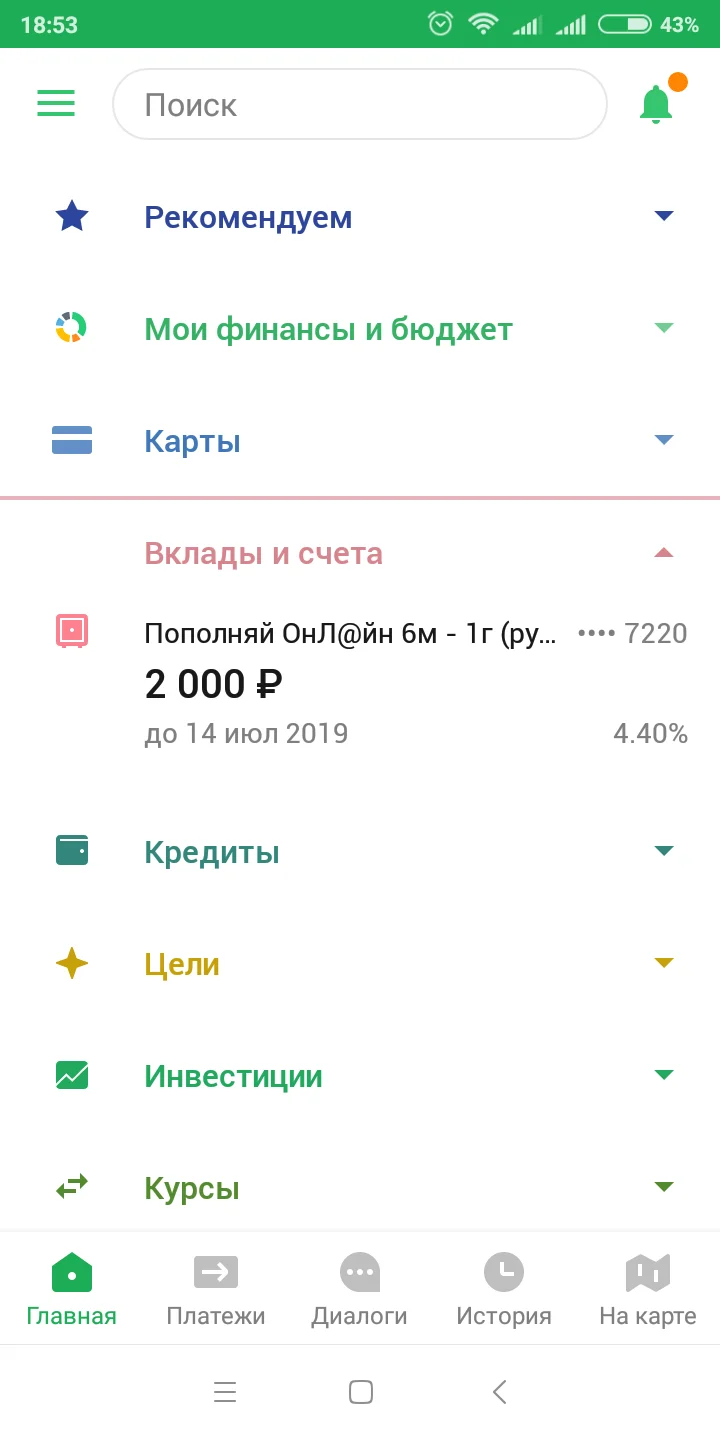Tap the Цели star icon
Image resolution: width=720 pixels, height=1440 pixels.
pos(71,963)
